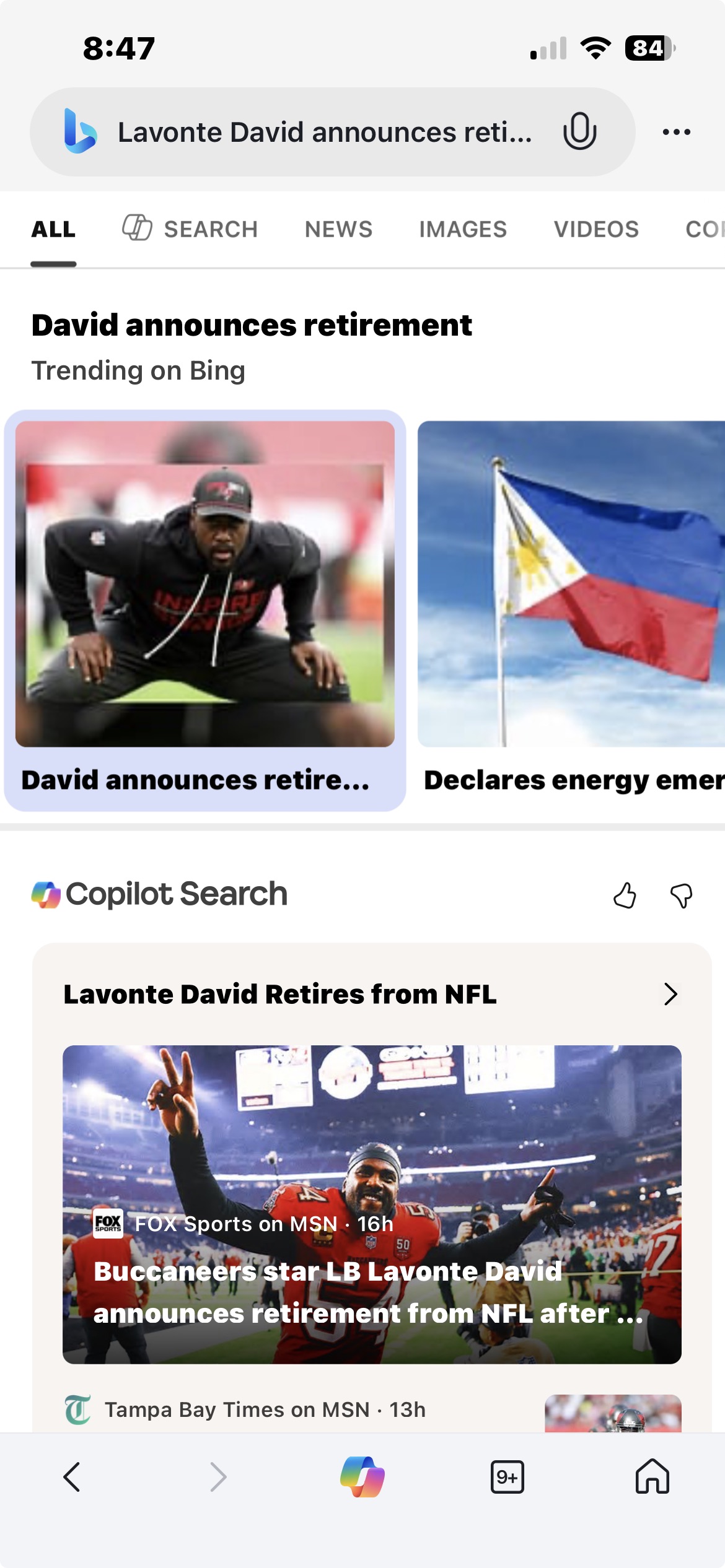This screenshot has height=1568, width=725.
Task: Open the Declares energy emergency trending card
Action: pyautogui.click(x=571, y=610)
